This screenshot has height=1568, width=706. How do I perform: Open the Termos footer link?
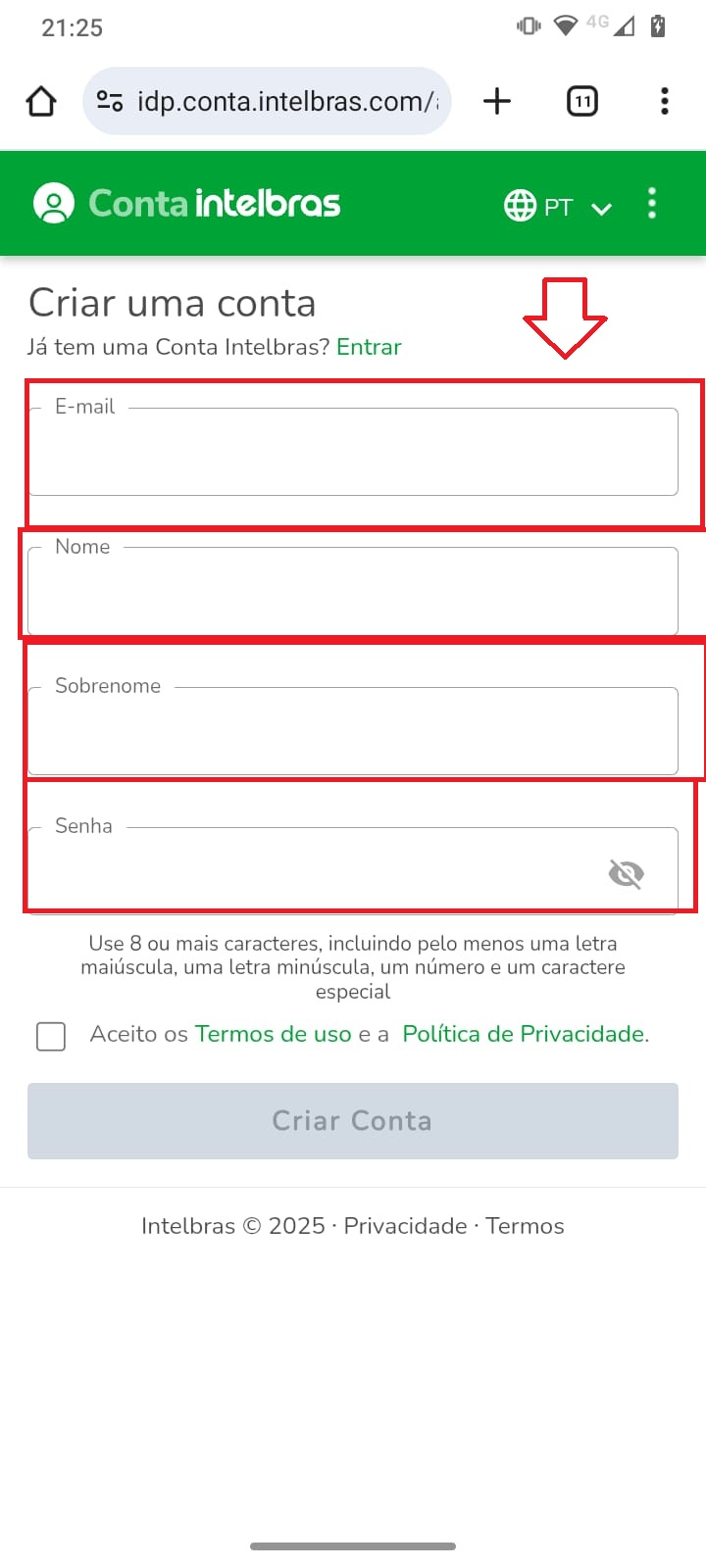coord(525,1226)
